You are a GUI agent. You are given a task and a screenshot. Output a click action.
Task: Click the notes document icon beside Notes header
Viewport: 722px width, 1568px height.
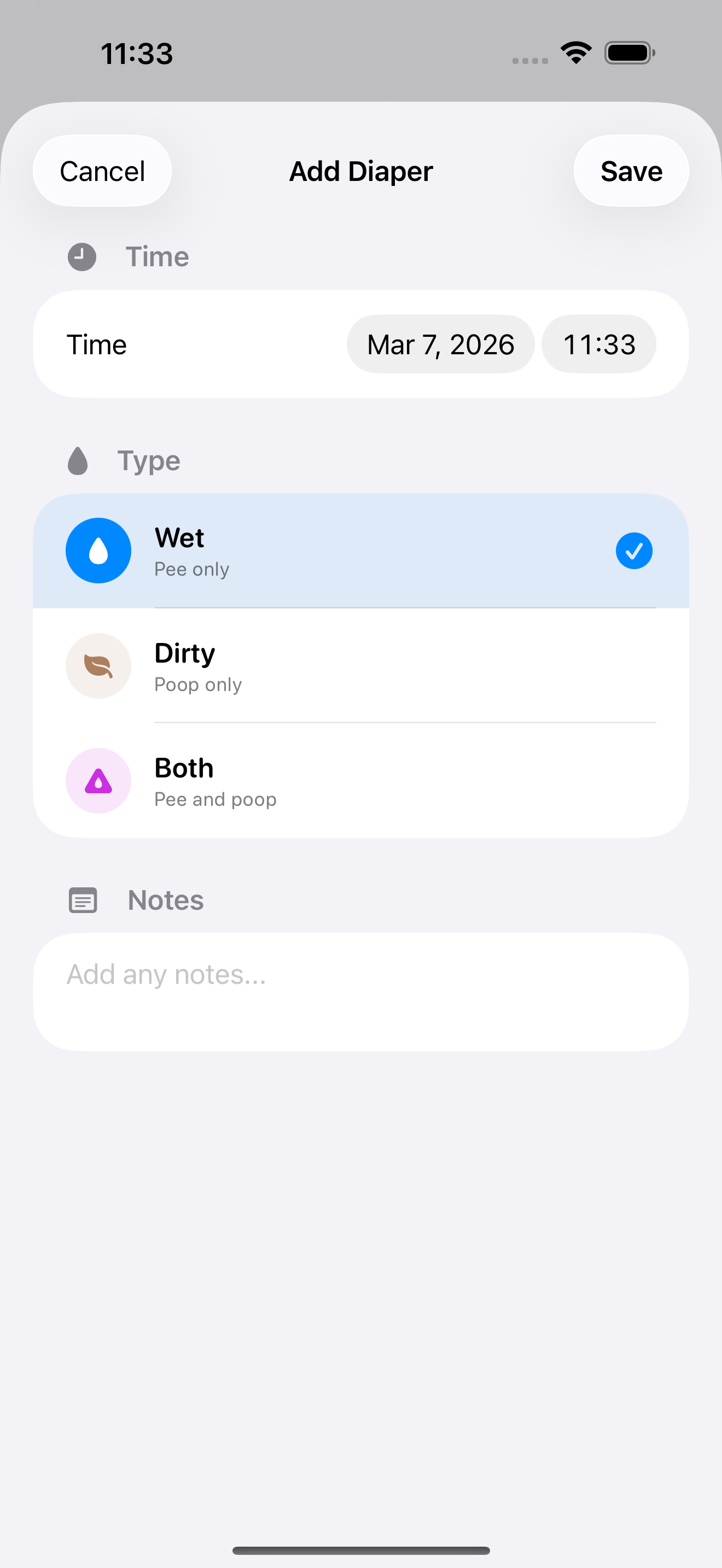click(82, 900)
